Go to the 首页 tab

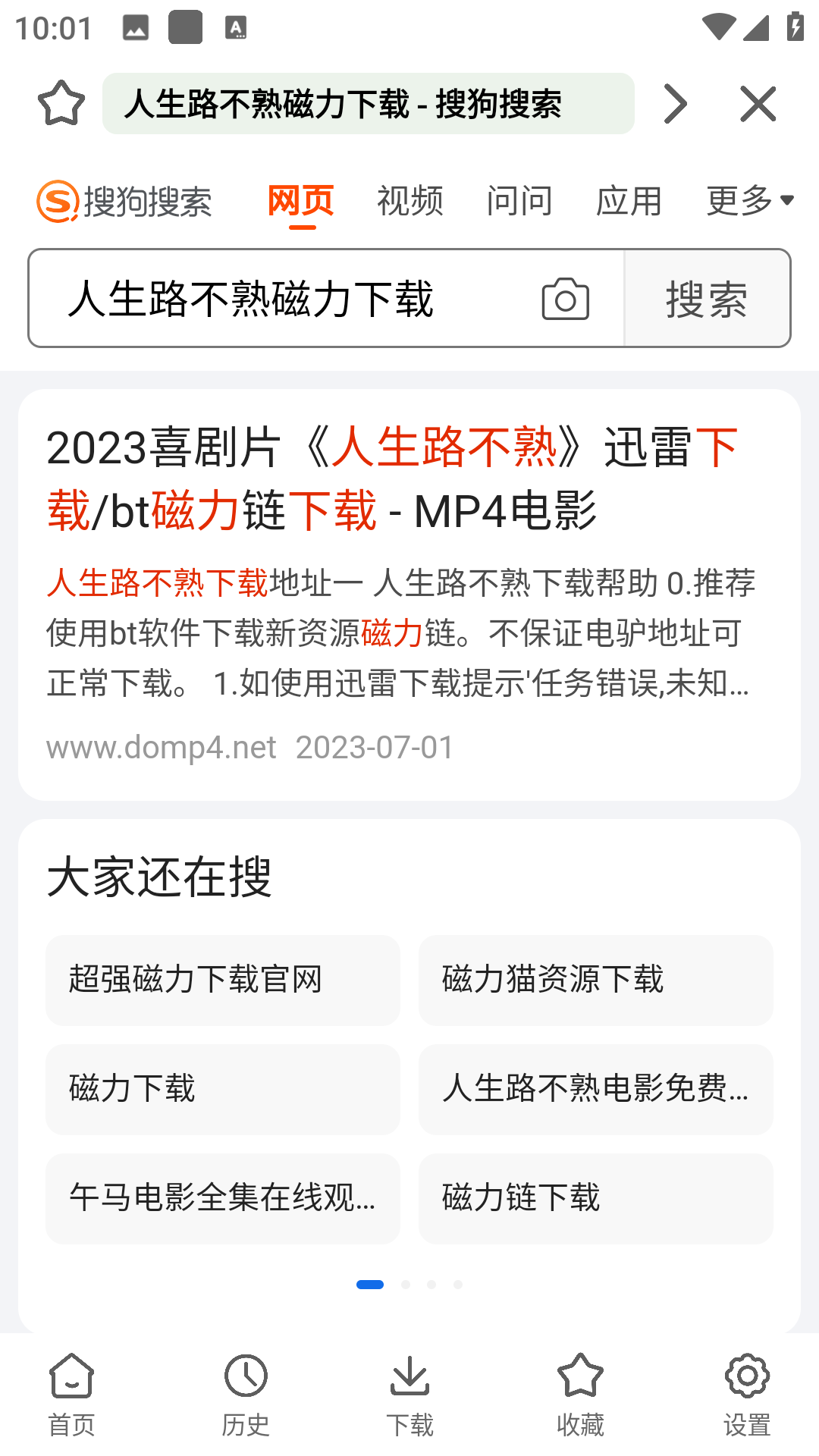[x=71, y=1395]
